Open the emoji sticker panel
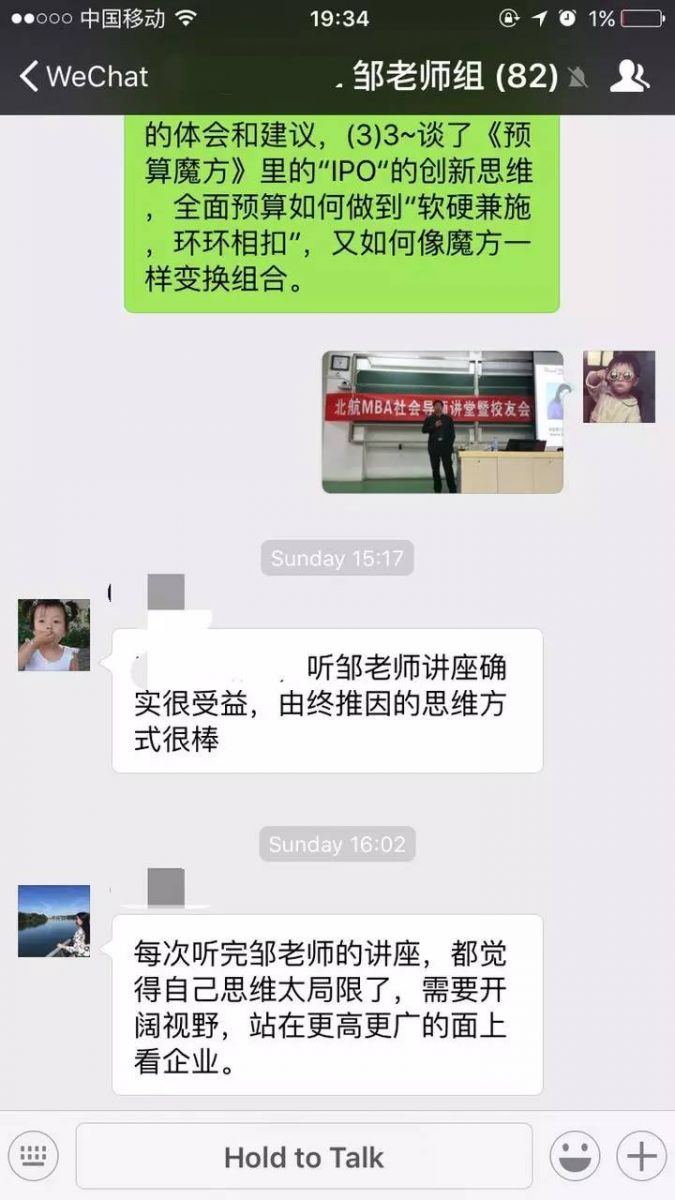The height and width of the screenshot is (1200, 675). point(575,1157)
